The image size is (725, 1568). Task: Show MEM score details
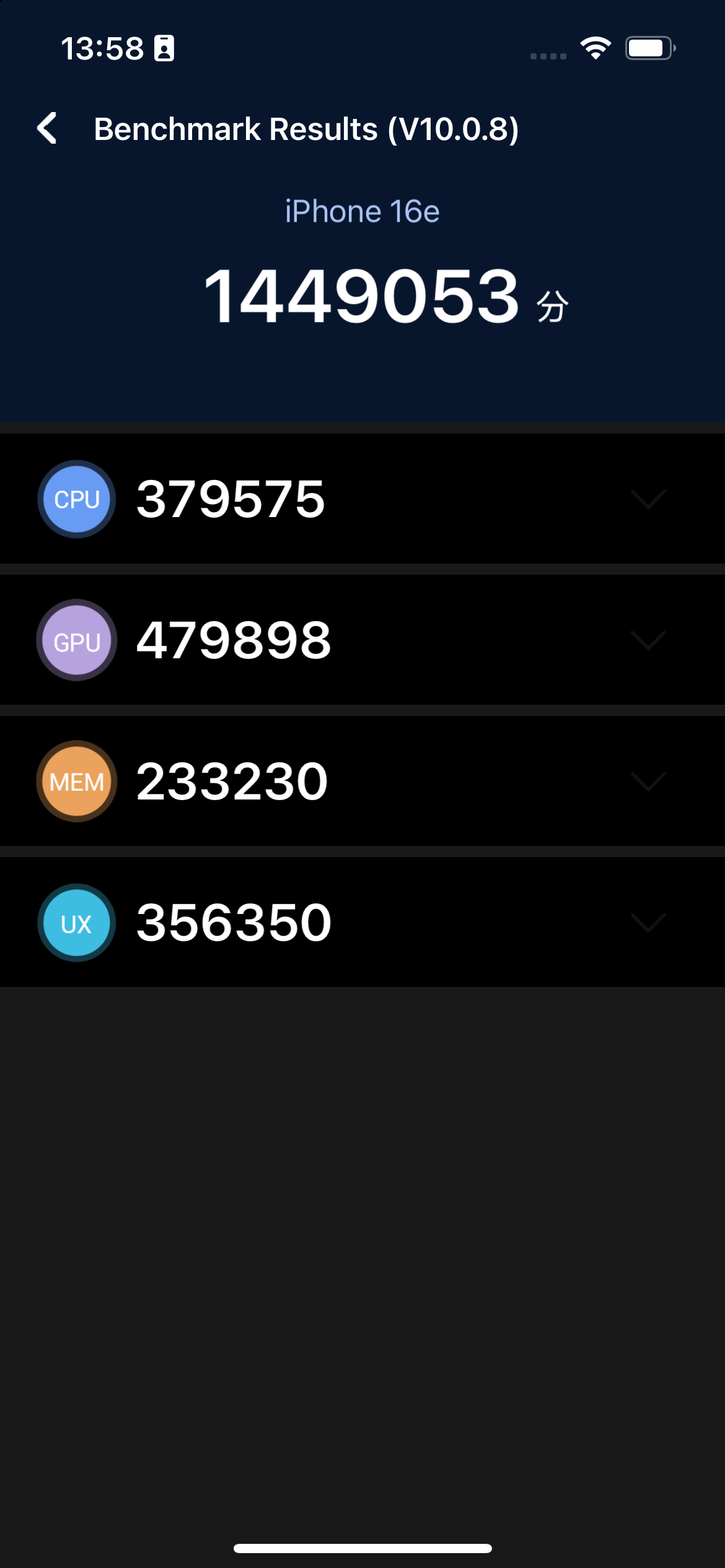pyautogui.click(x=648, y=782)
